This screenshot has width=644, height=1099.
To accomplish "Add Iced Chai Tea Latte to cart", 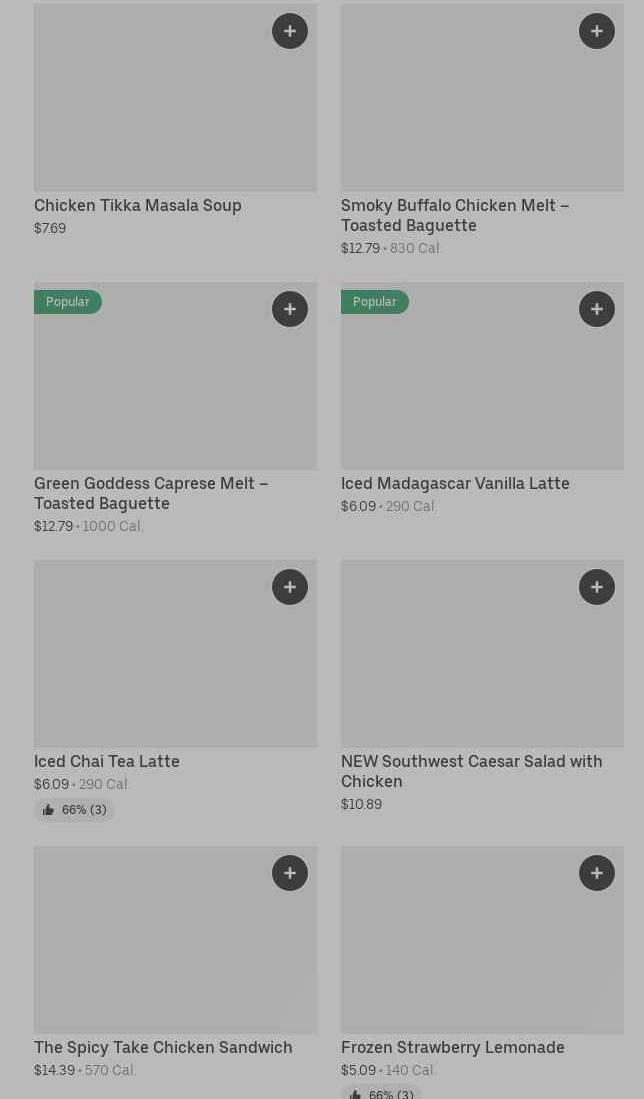I will point(290,587).
